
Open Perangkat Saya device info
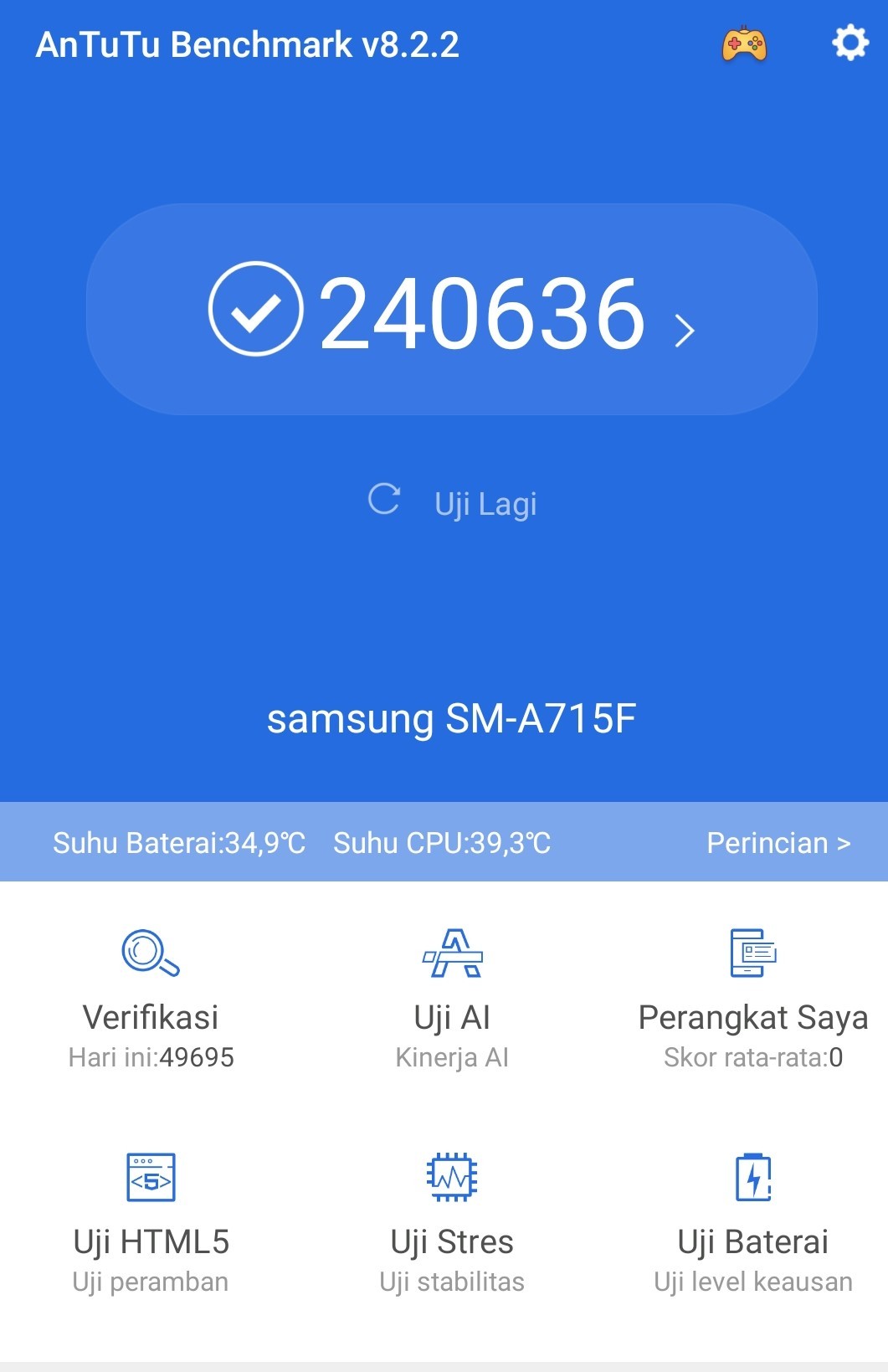click(752, 997)
